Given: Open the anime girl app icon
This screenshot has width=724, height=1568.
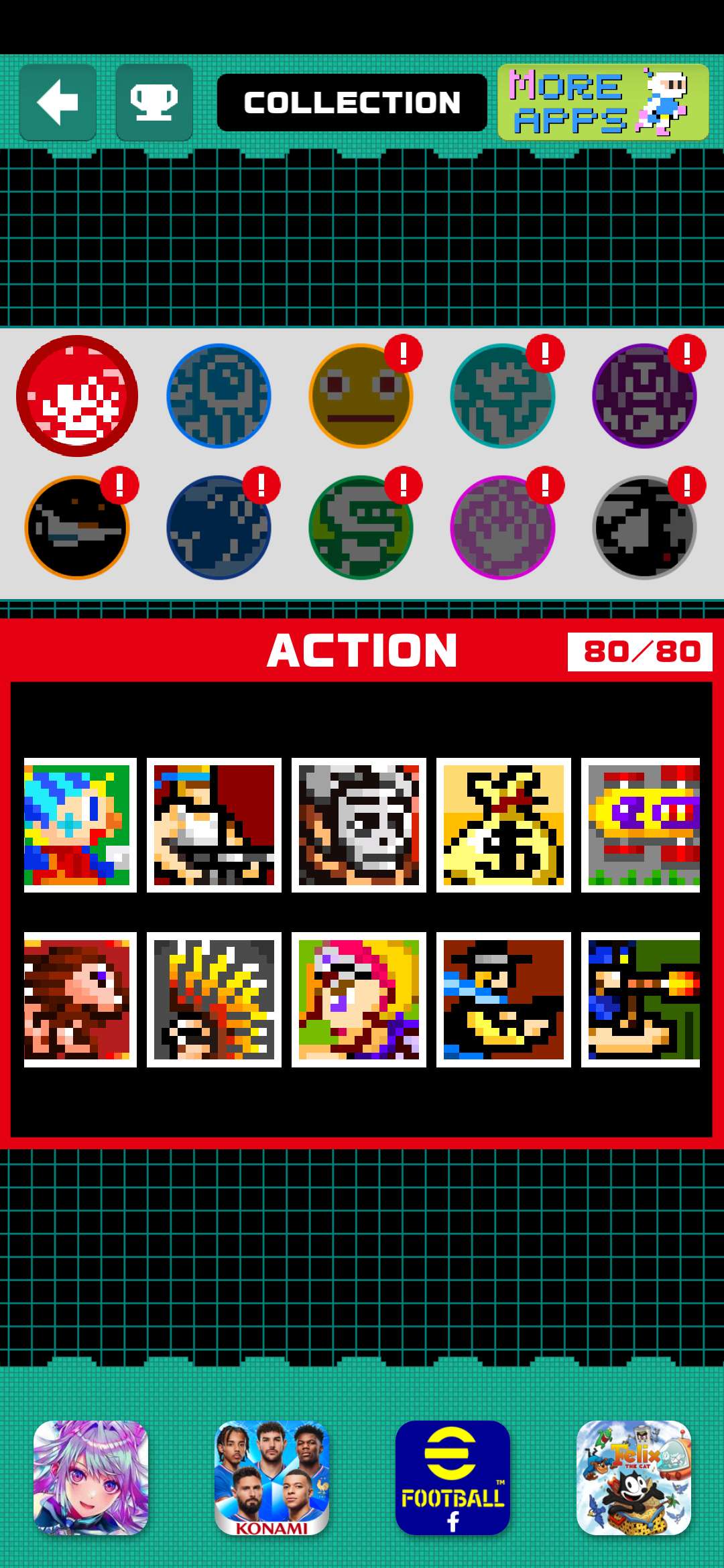Looking at the screenshot, I should coord(90,1478).
